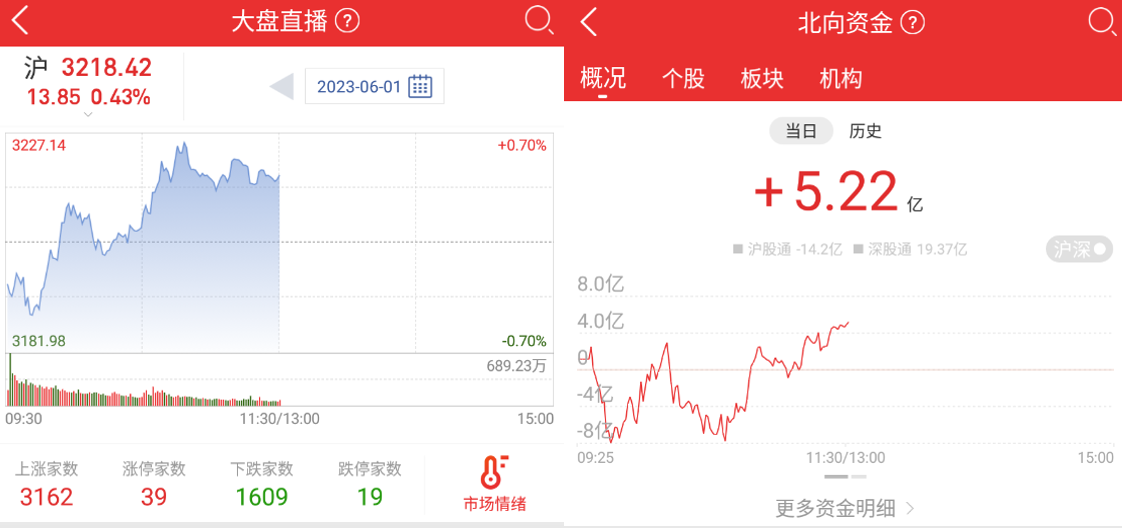Select the 概况 tab

click(603, 79)
